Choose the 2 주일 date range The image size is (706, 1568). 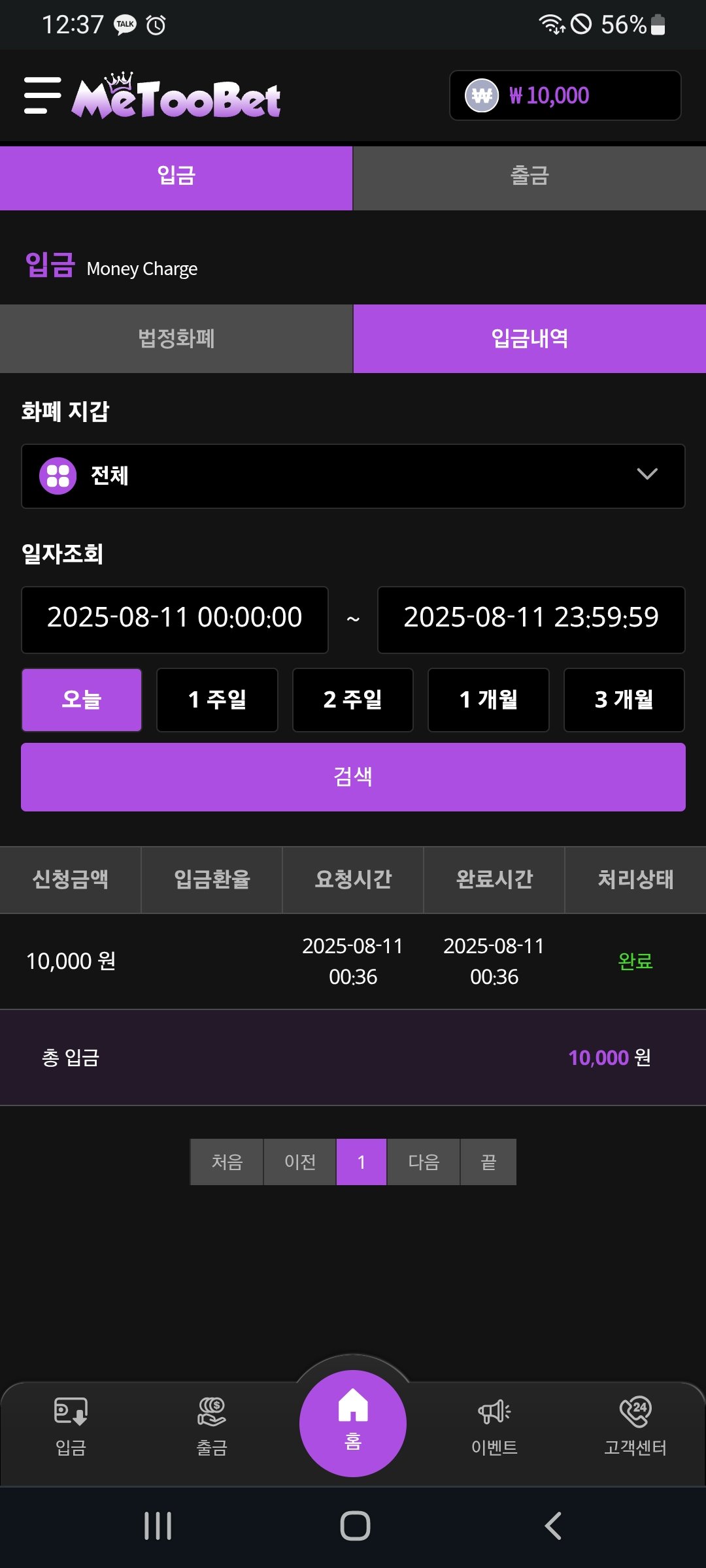[x=353, y=700]
